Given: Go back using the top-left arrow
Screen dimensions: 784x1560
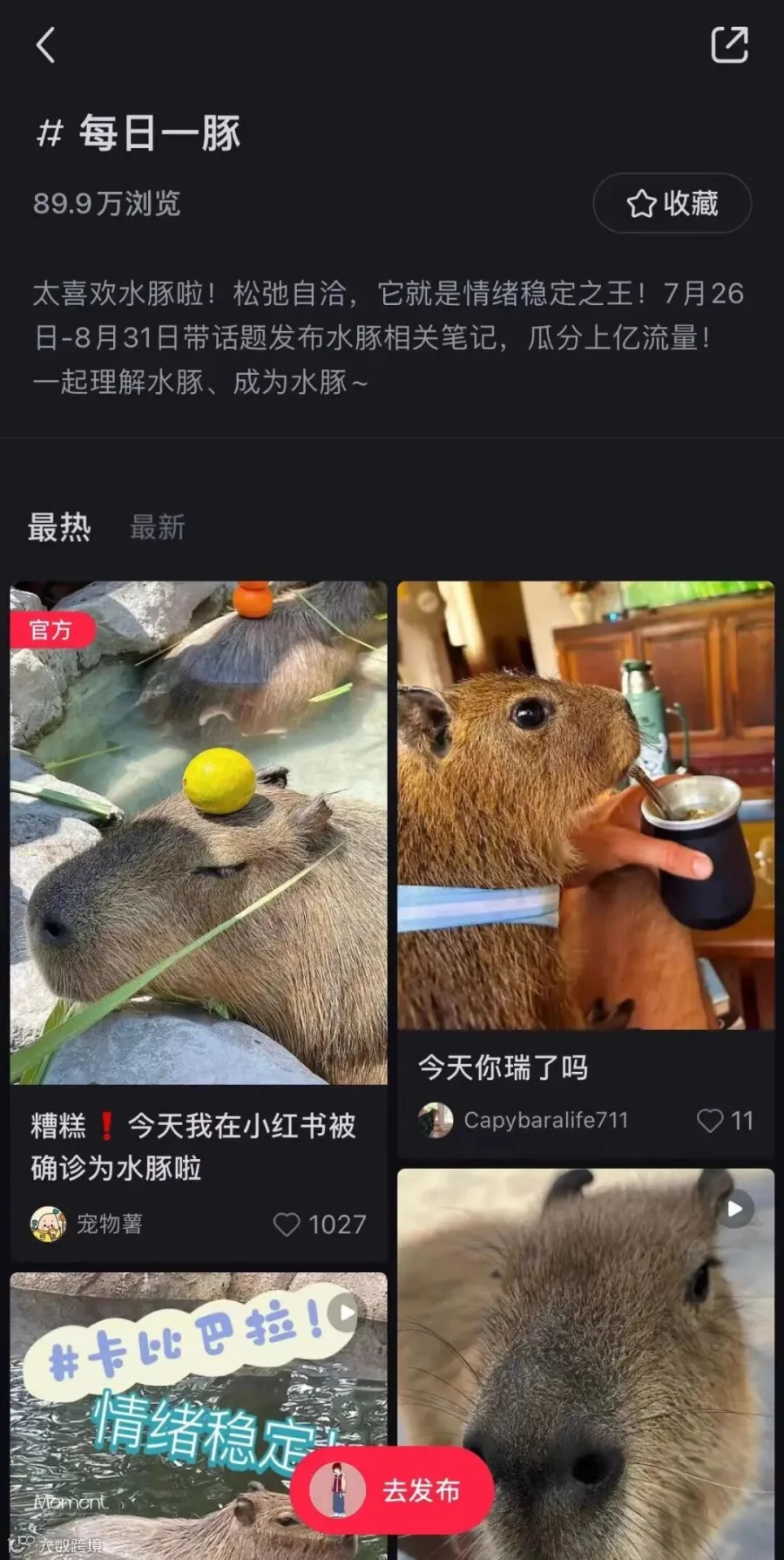Looking at the screenshot, I should (x=46, y=45).
